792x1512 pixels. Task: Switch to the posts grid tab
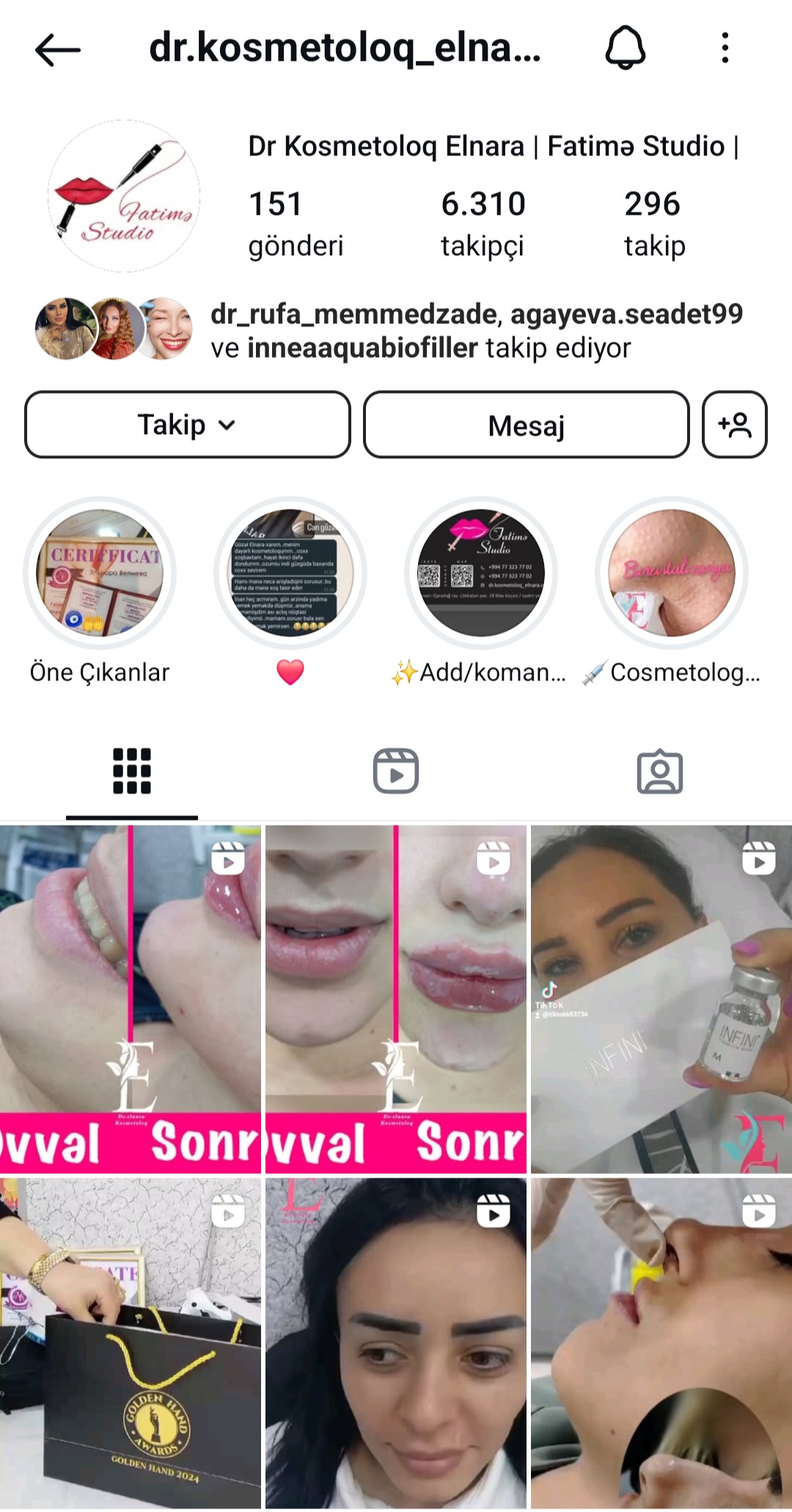point(132,771)
